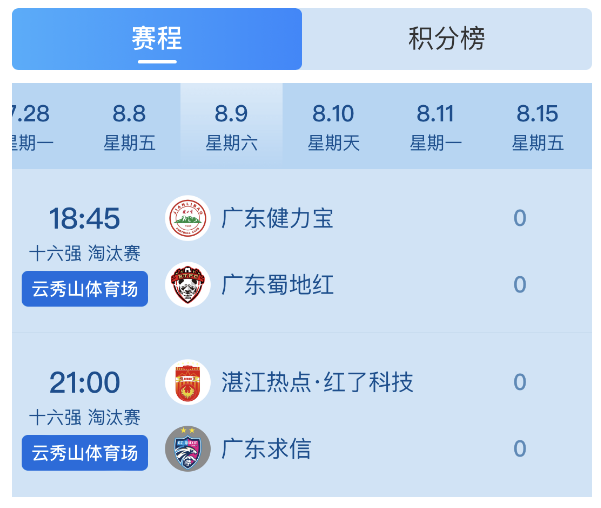The width and height of the screenshot is (601, 508).
Task: Select the 赛程 tab
Action: tap(157, 39)
